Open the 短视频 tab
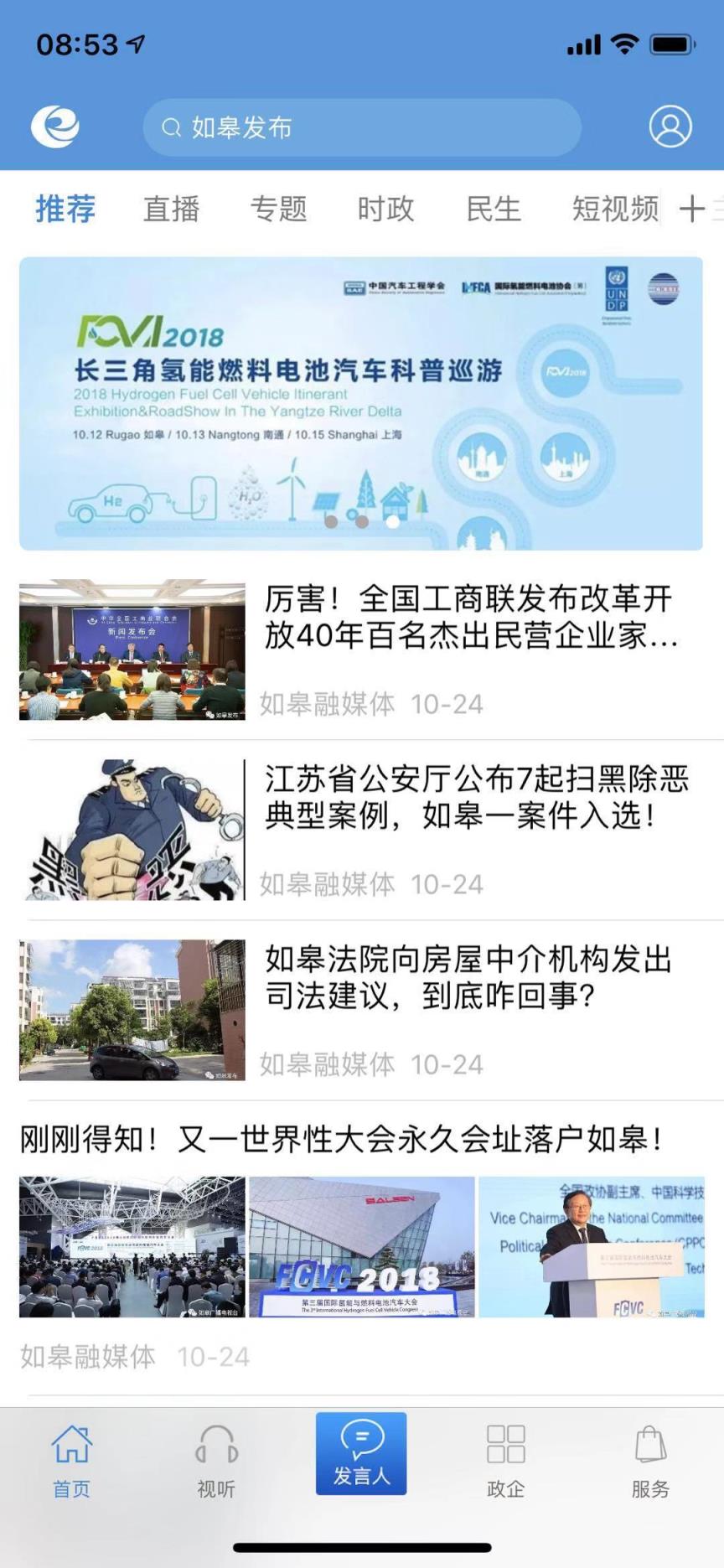 [614, 209]
